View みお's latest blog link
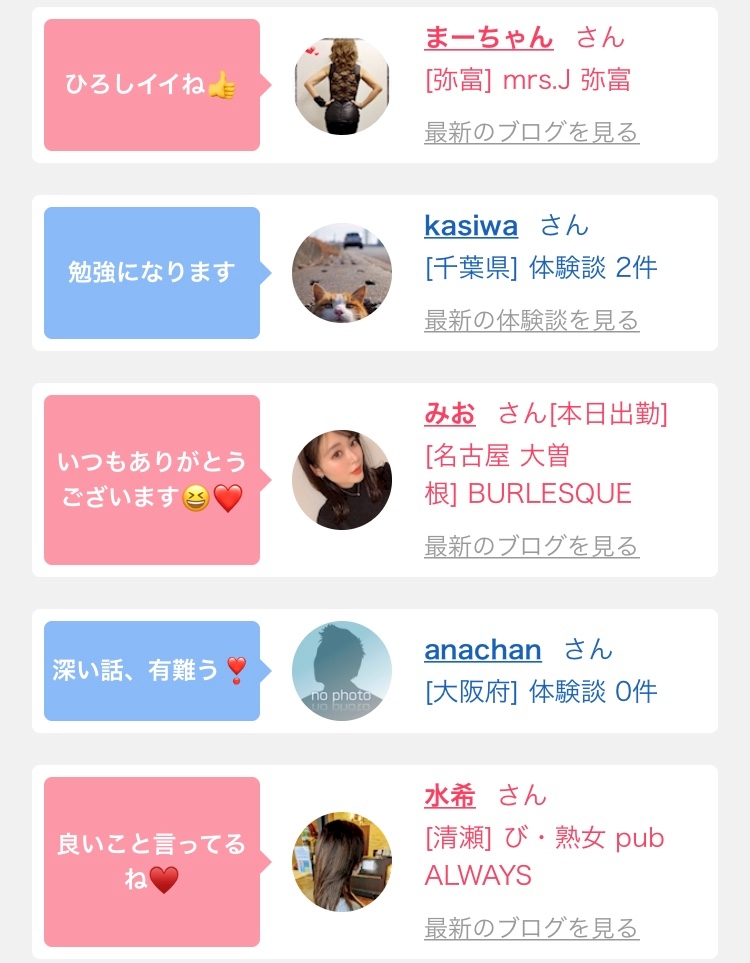This screenshot has width=750, height=963. coord(531,545)
